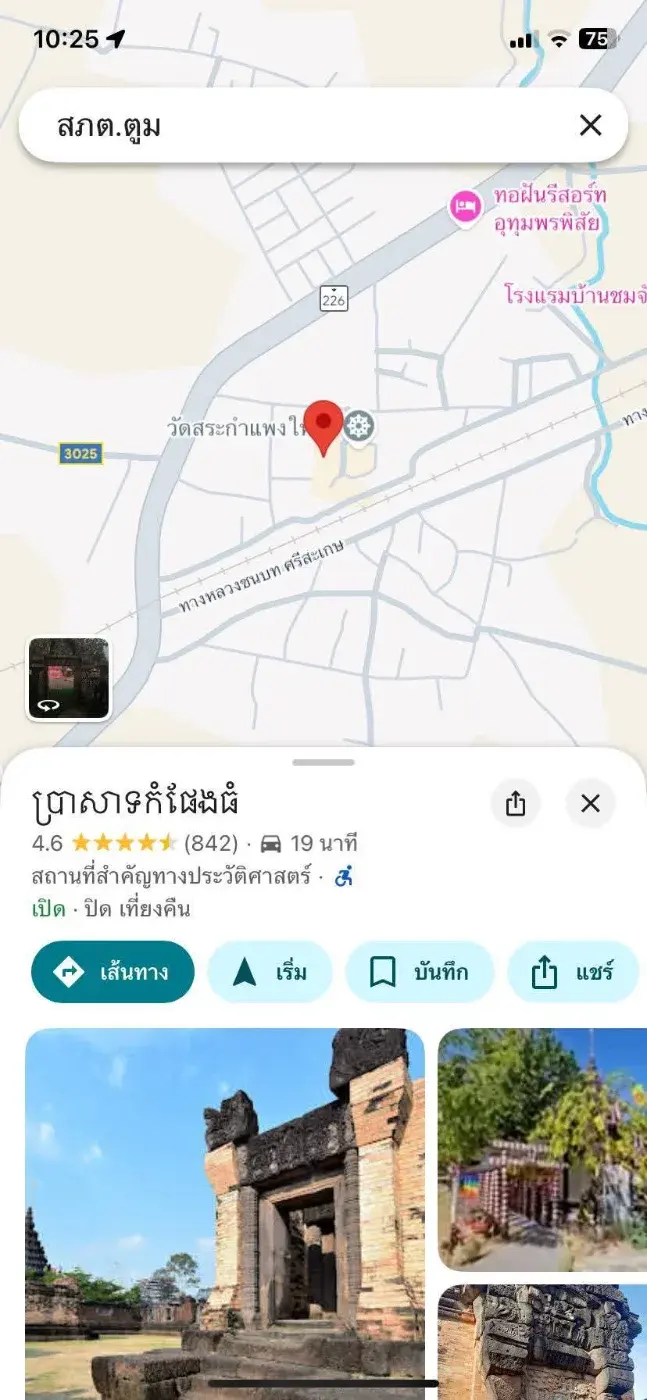Tap the ทอฝันรีสอร์ท hotel marker on the map

coord(465,207)
